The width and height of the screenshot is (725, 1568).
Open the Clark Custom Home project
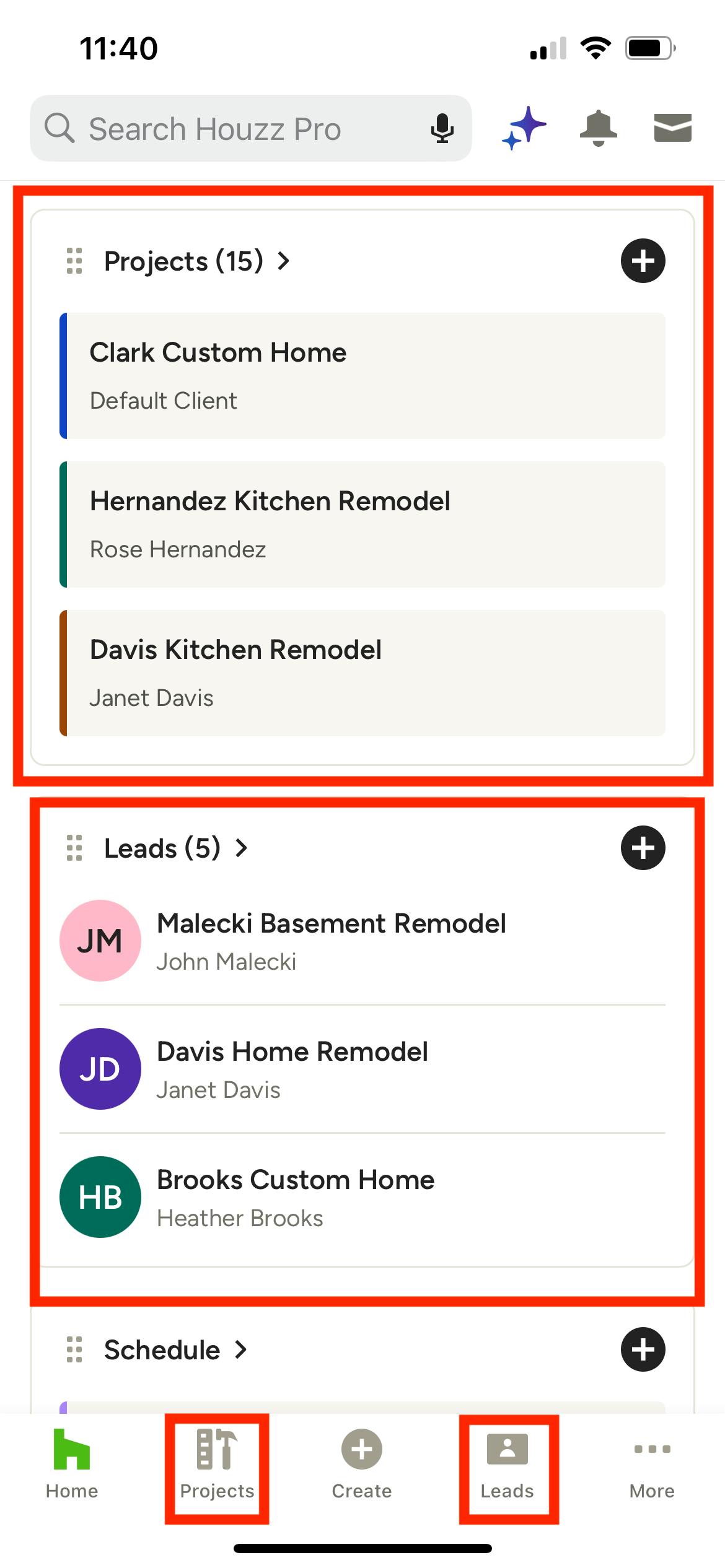(x=362, y=376)
